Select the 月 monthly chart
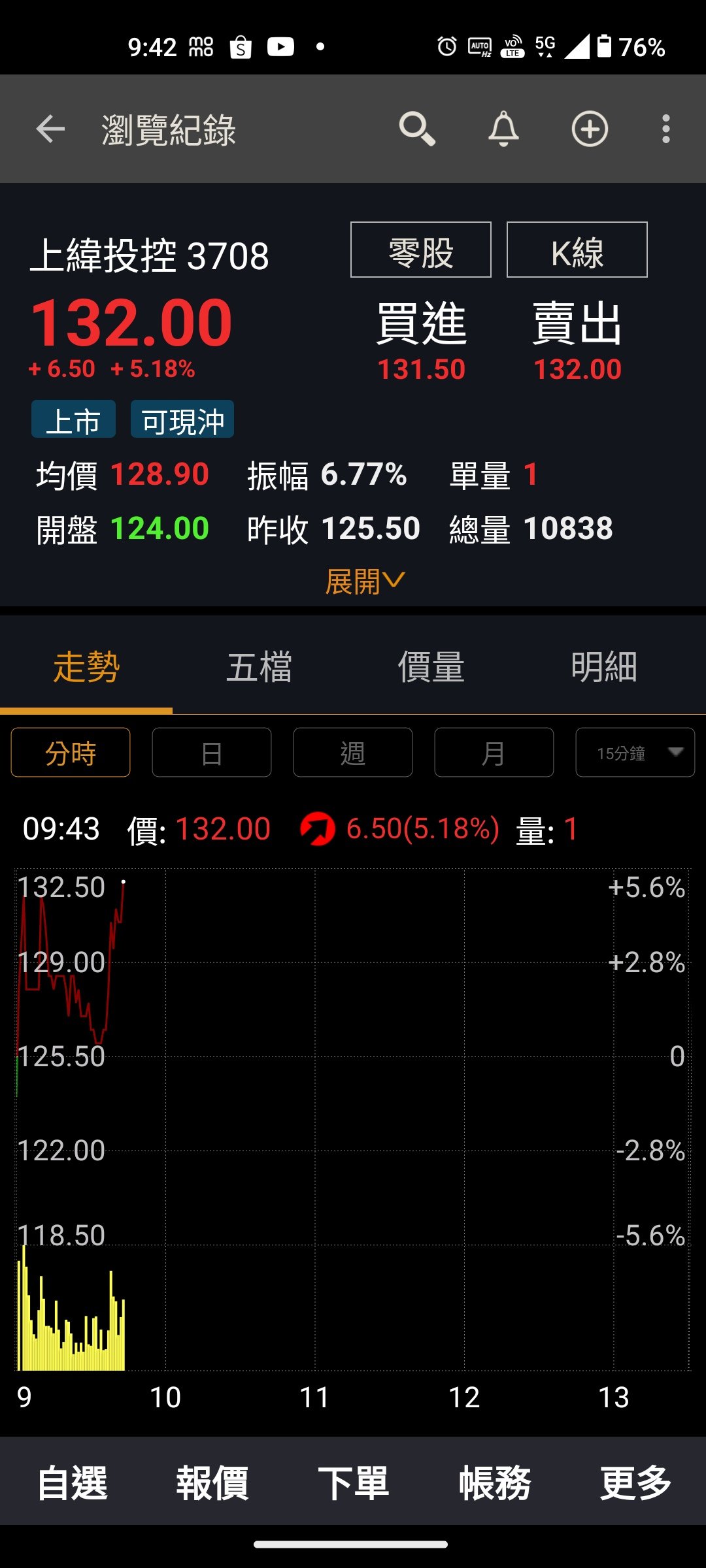Viewport: 706px width, 1568px height. [x=494, y=753]
